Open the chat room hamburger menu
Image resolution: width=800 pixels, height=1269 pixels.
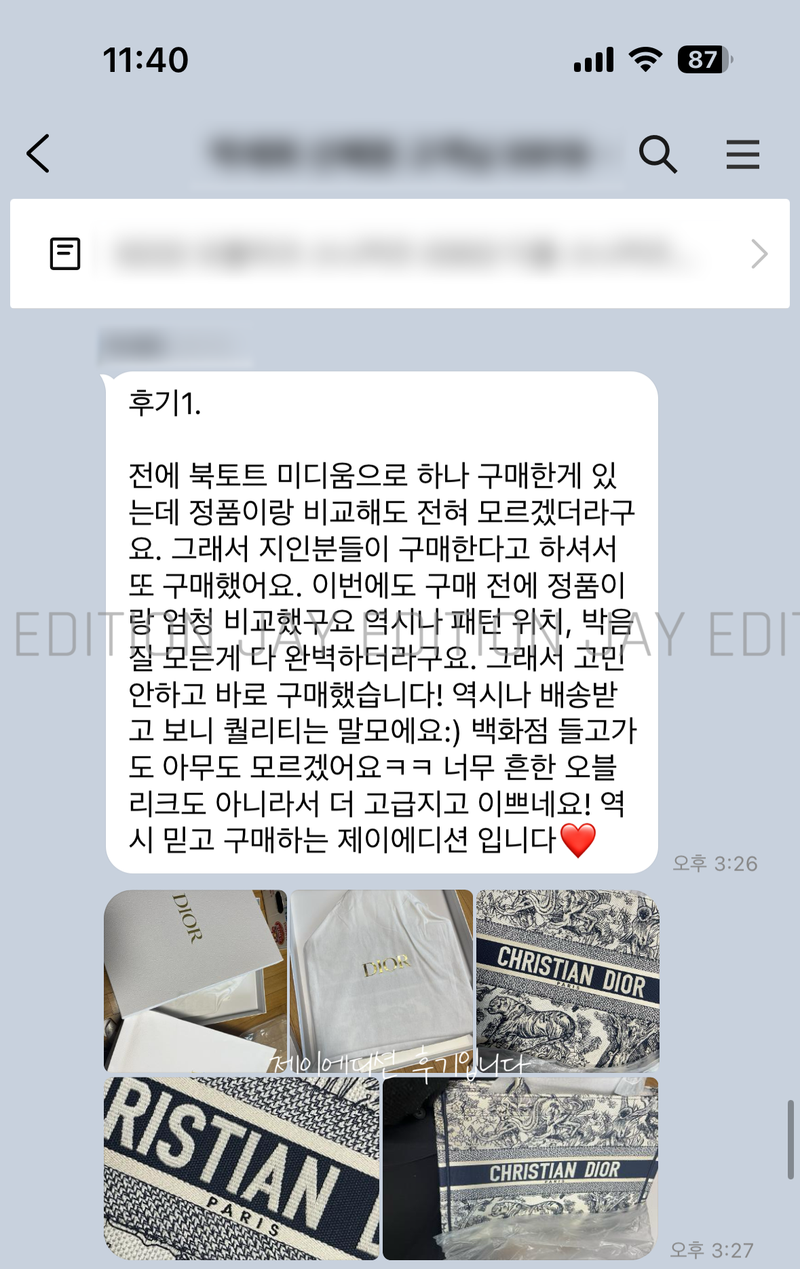(x=742, y=155)
